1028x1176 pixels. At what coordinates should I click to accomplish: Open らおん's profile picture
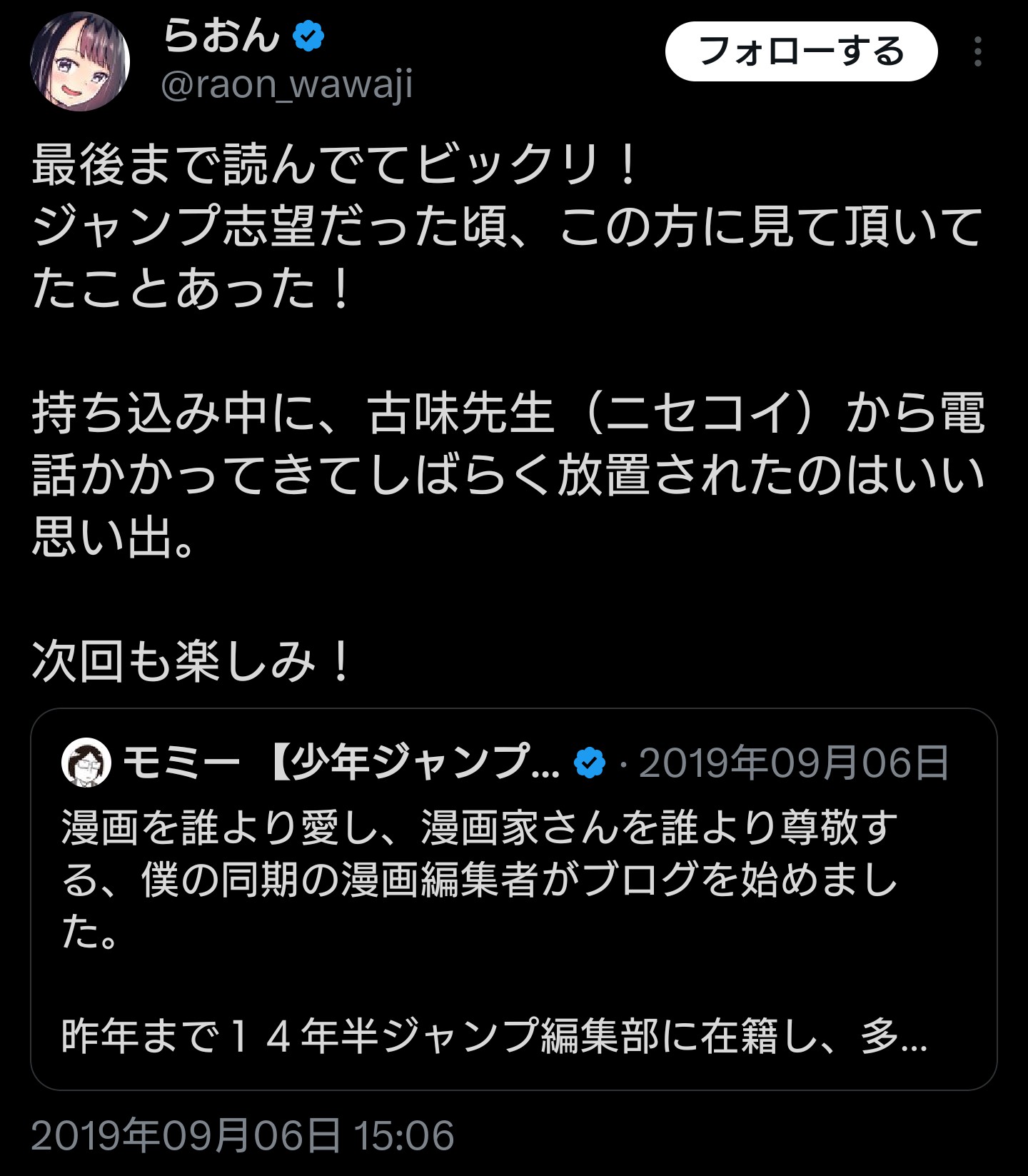click(80, 61)
